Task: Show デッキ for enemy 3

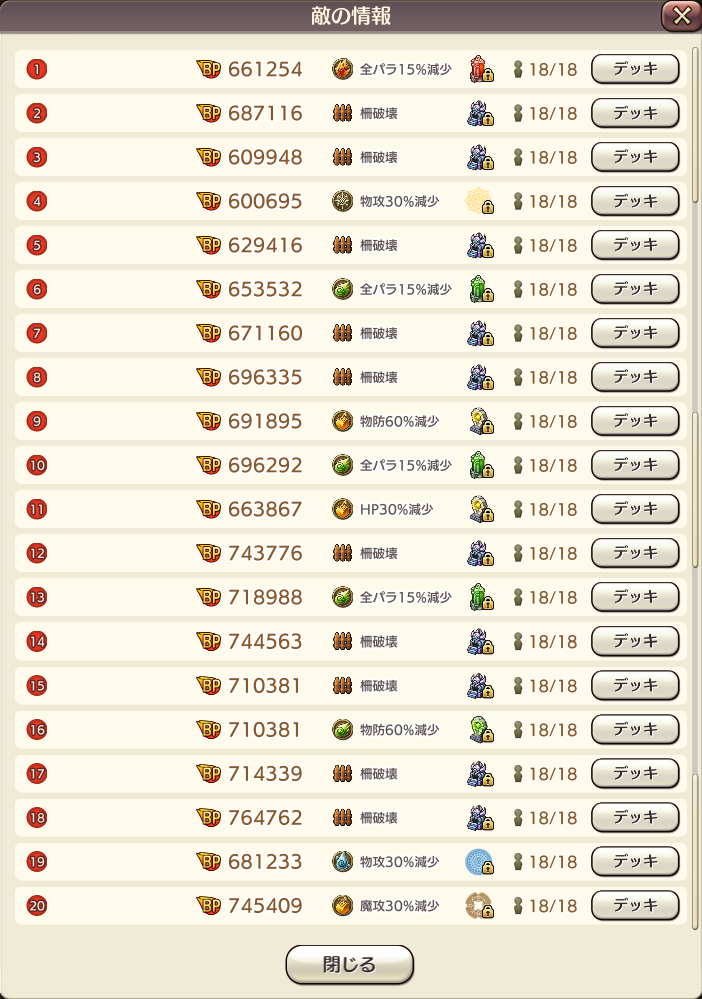Action: 635,157
